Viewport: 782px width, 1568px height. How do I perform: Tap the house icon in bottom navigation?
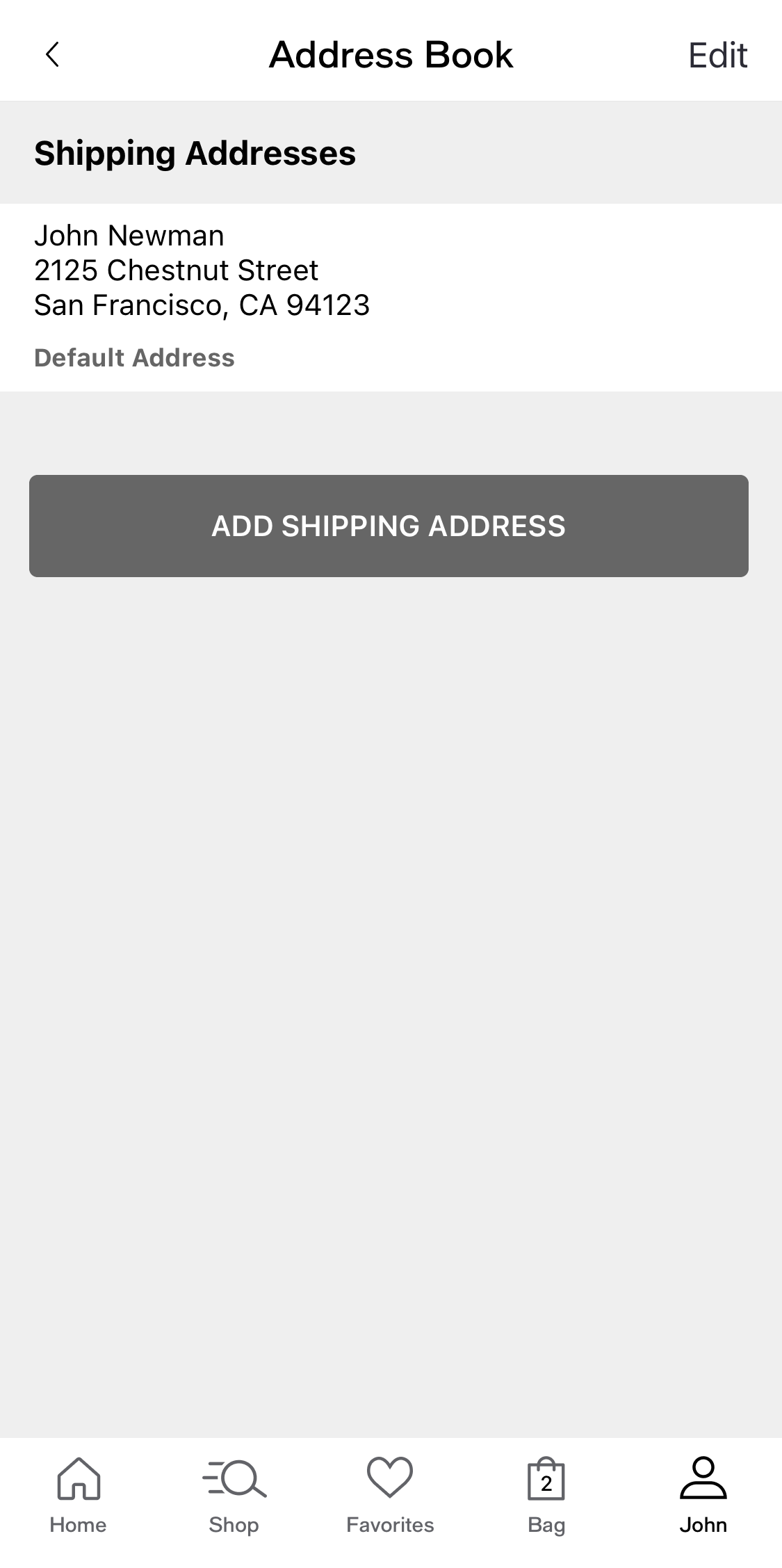tap(78, 1478)
